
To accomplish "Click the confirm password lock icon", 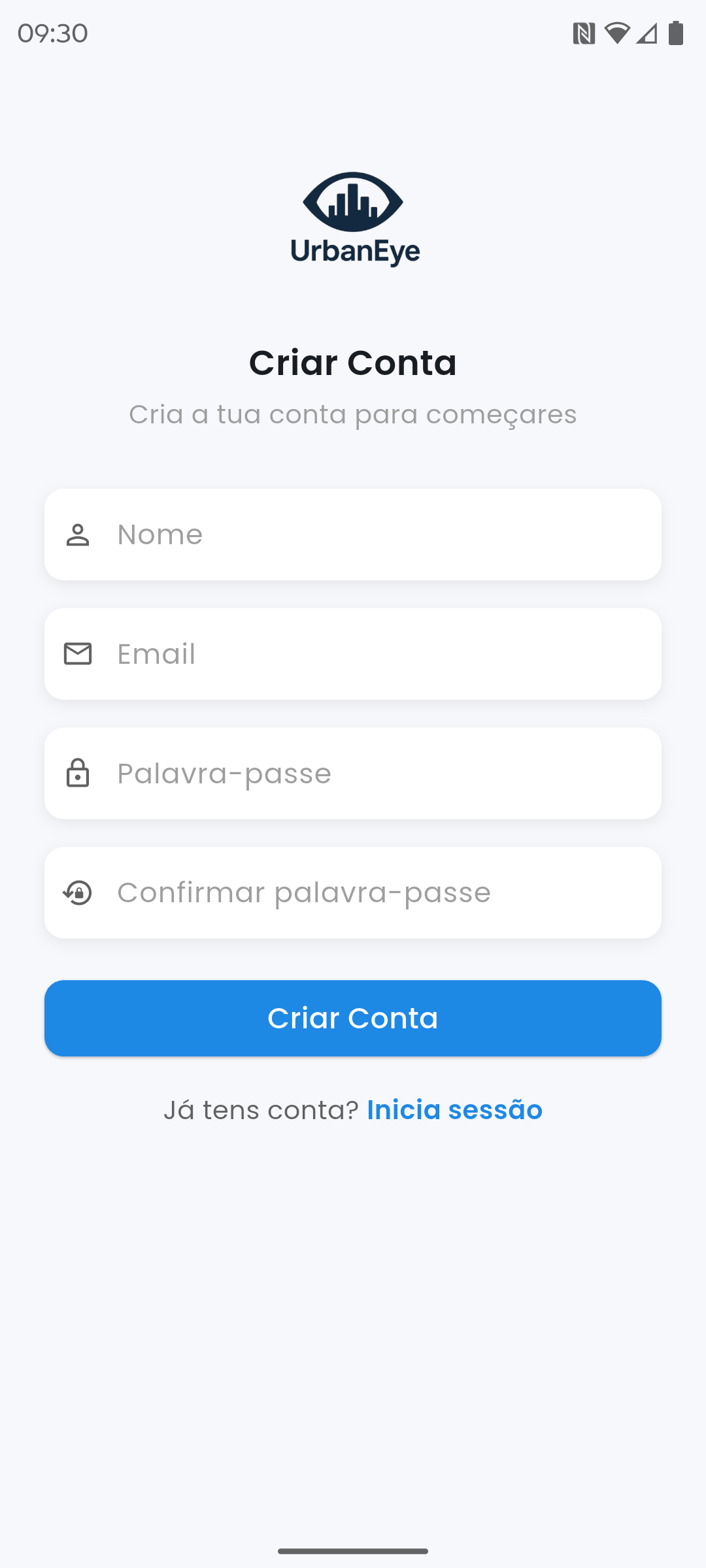I will [78, 892].
